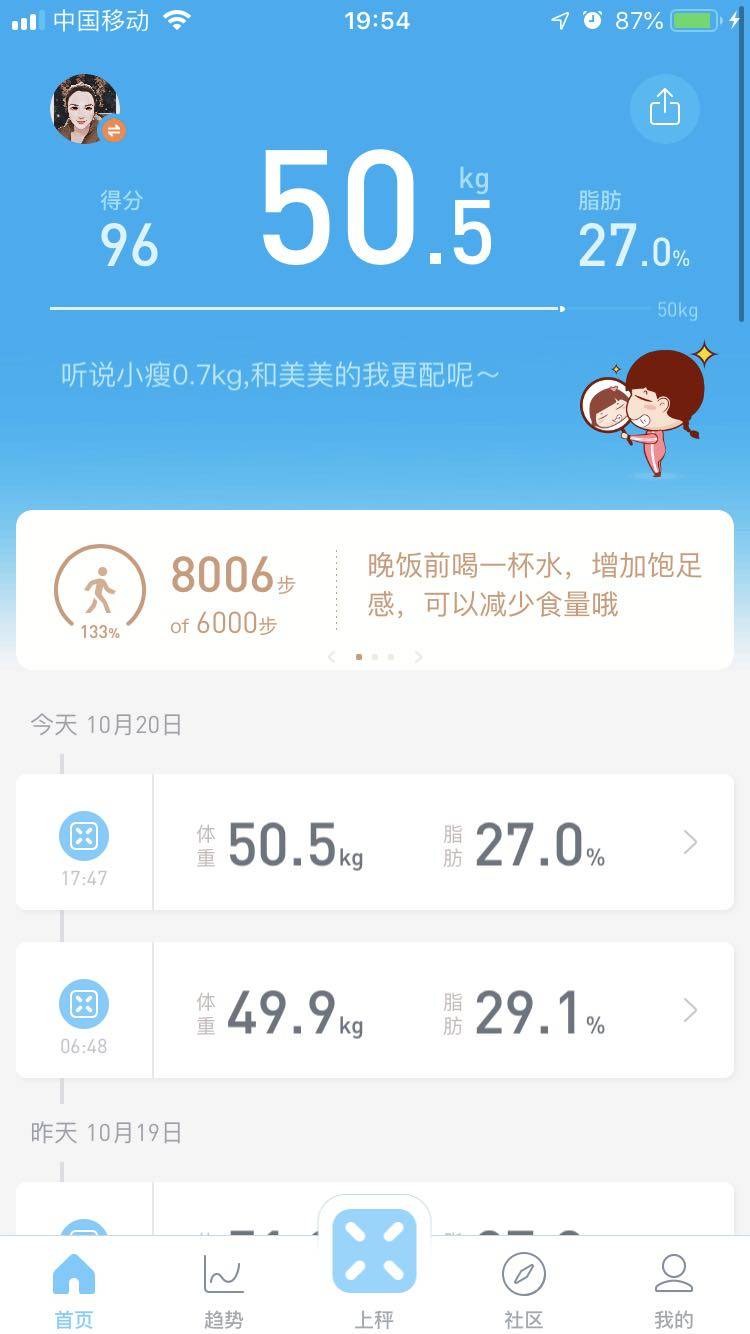Open the 06:48 weight record of 49.9kg

tap(442, 1010)
